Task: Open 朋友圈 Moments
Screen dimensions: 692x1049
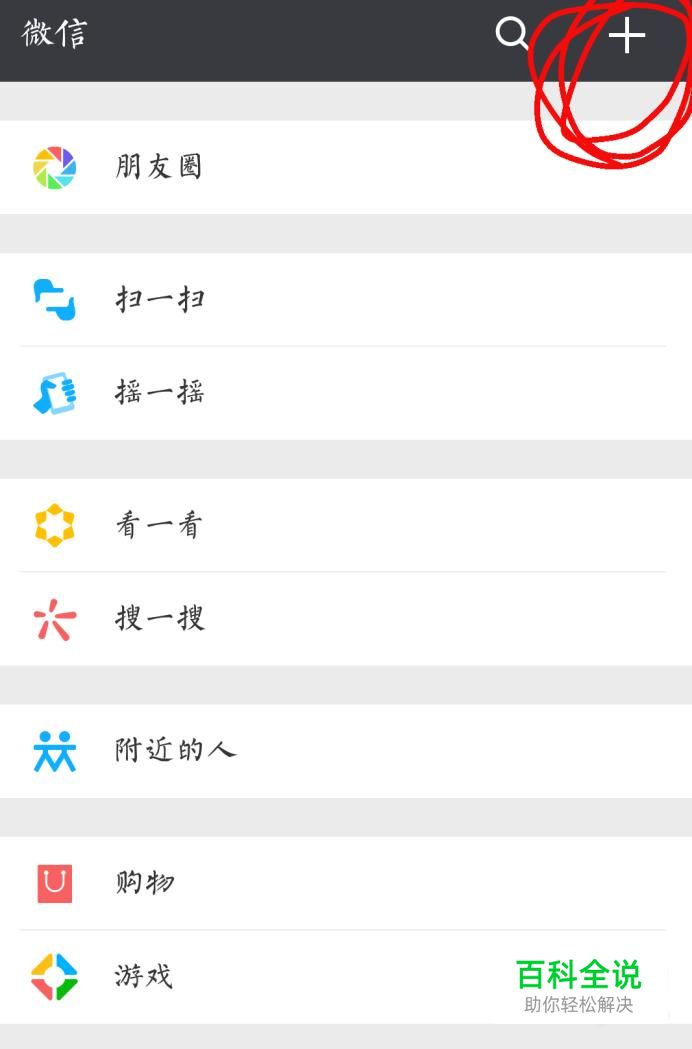Action: point(158,167)
